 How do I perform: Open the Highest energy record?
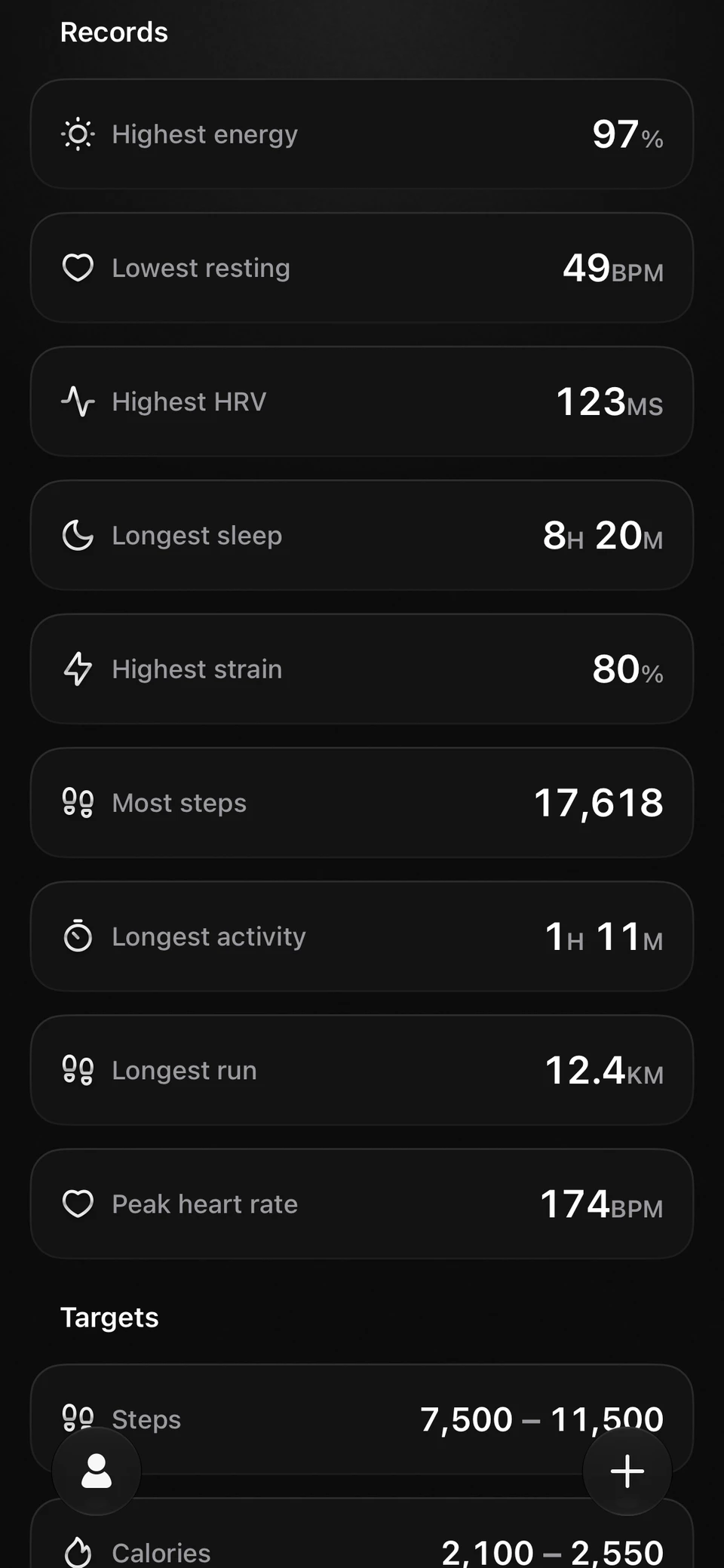point(362,134)
